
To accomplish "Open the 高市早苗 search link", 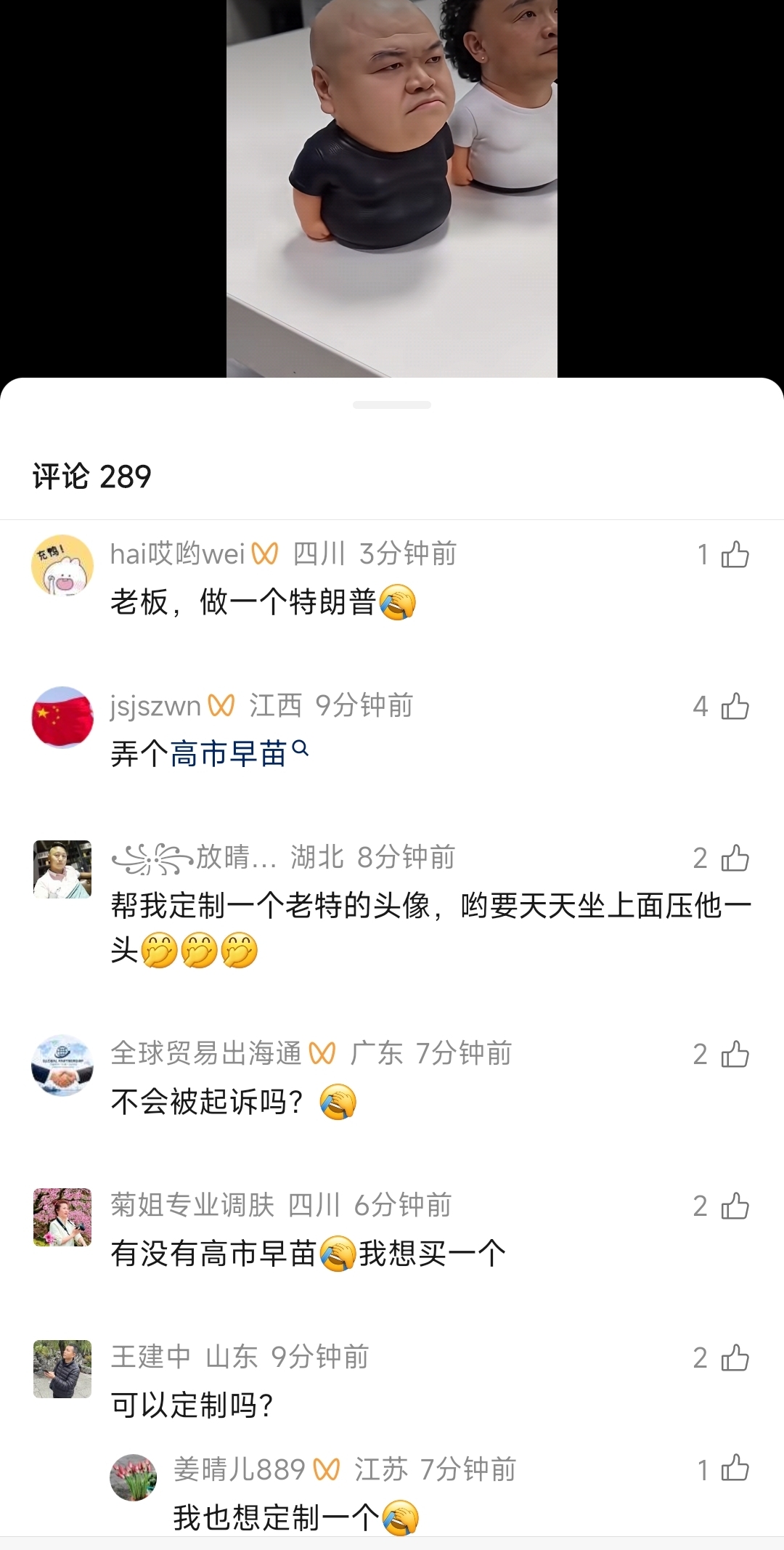I will pyautogui.click(x=240, y=753).
